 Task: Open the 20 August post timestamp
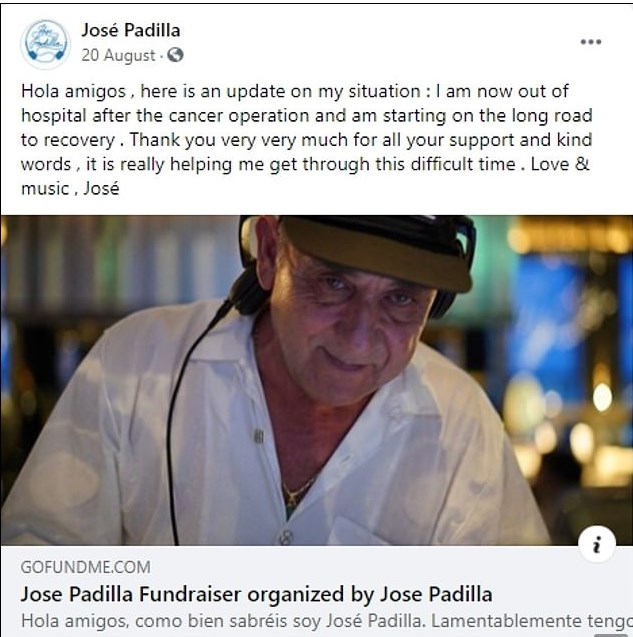pyautogui.click(x=118, y=56)
